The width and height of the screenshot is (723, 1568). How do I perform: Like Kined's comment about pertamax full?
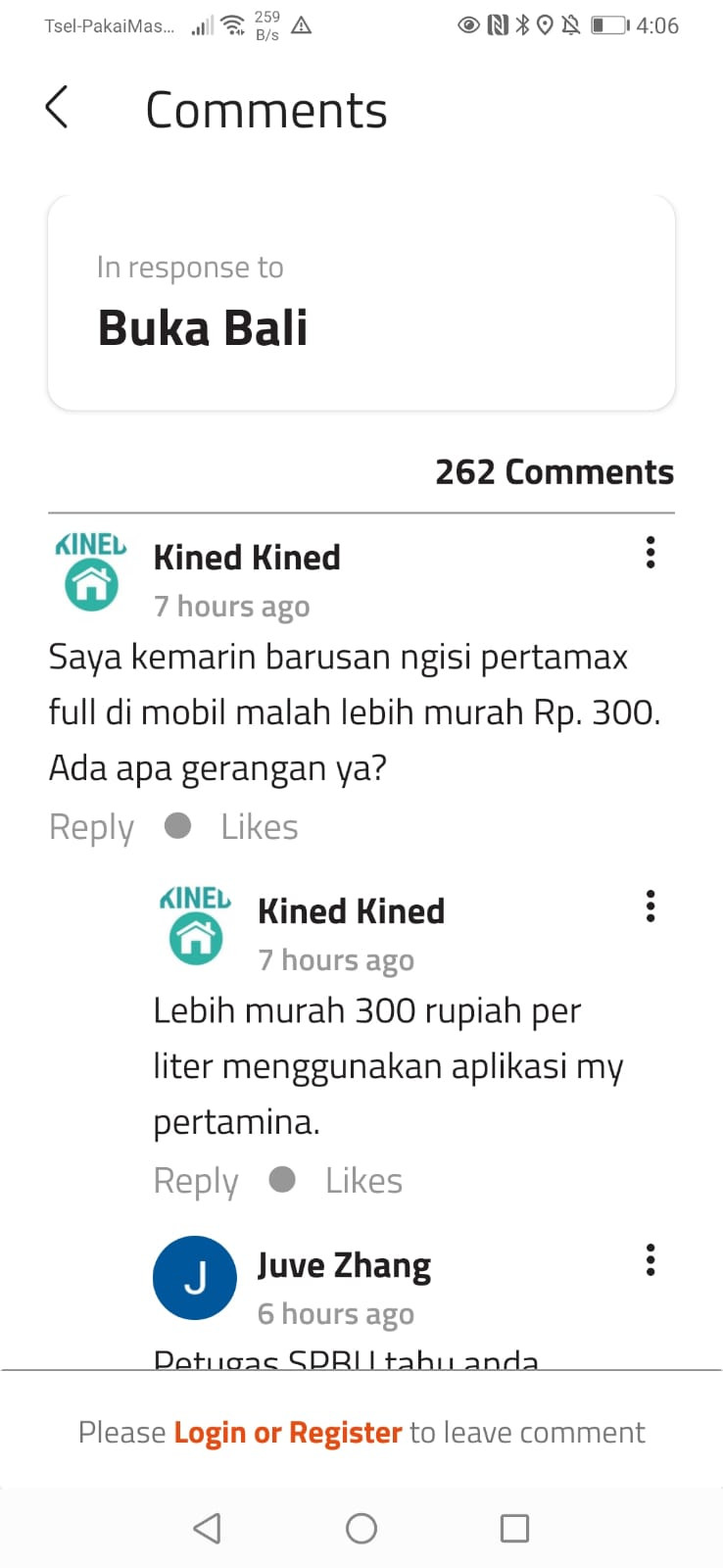tap(259, 827)
